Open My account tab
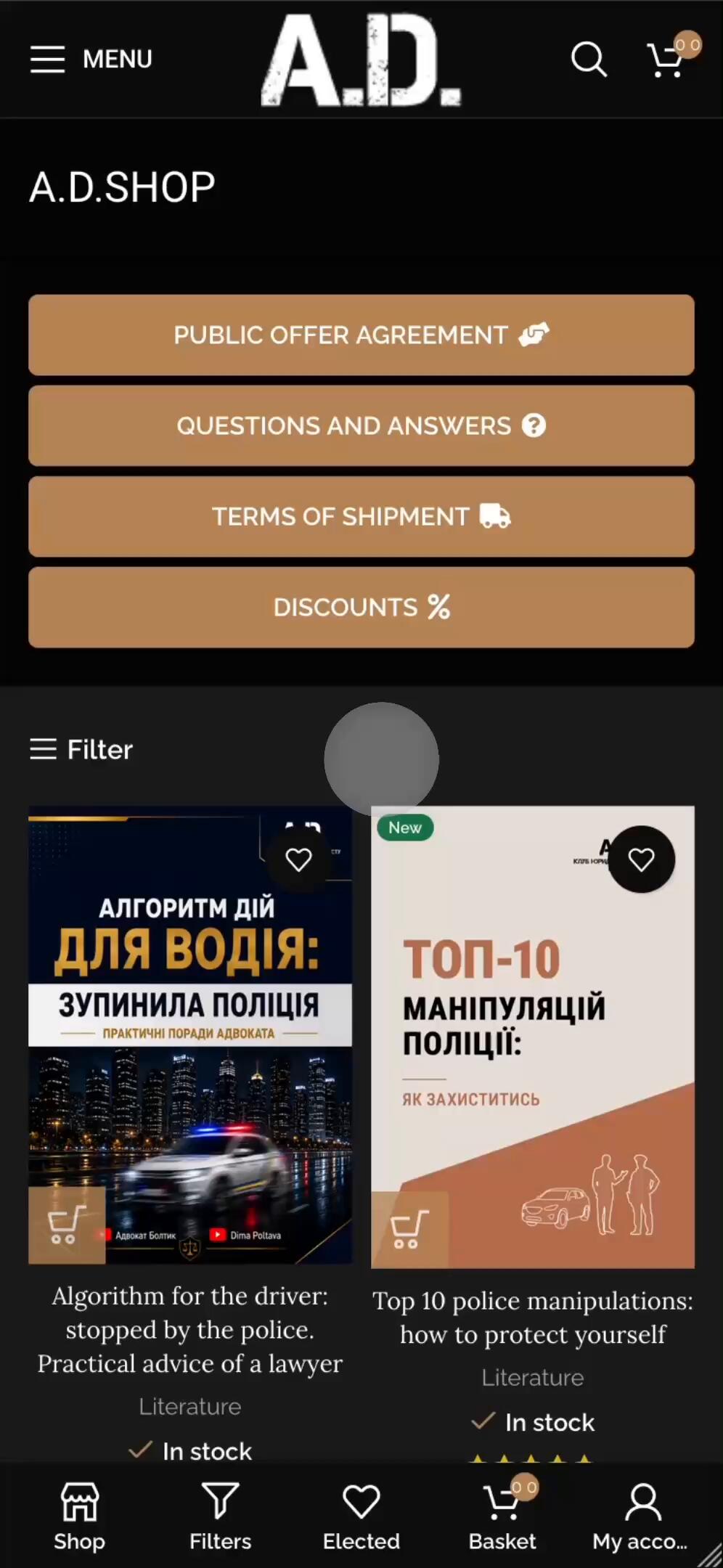723x1568 pixels. point(640,1516)
